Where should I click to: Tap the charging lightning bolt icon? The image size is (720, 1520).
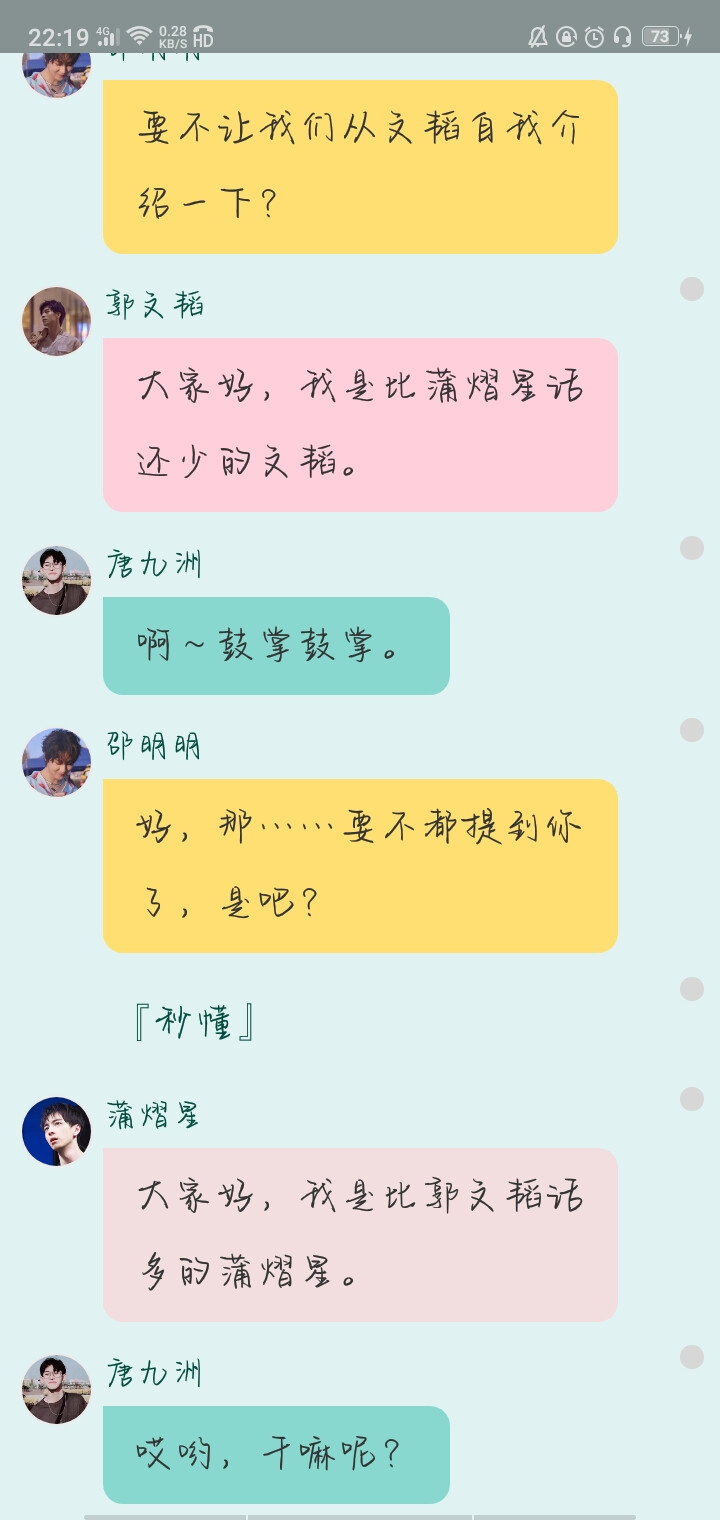point(686,35)
